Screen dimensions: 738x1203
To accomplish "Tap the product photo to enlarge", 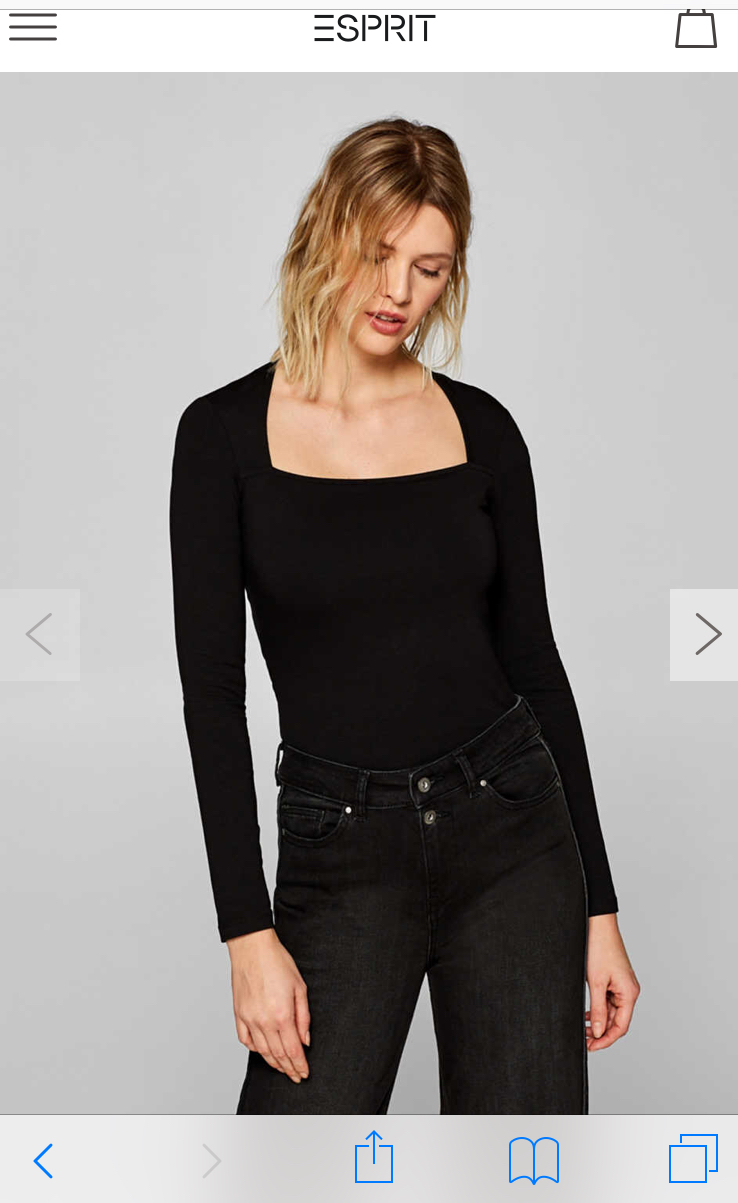I will pos(369,593).
